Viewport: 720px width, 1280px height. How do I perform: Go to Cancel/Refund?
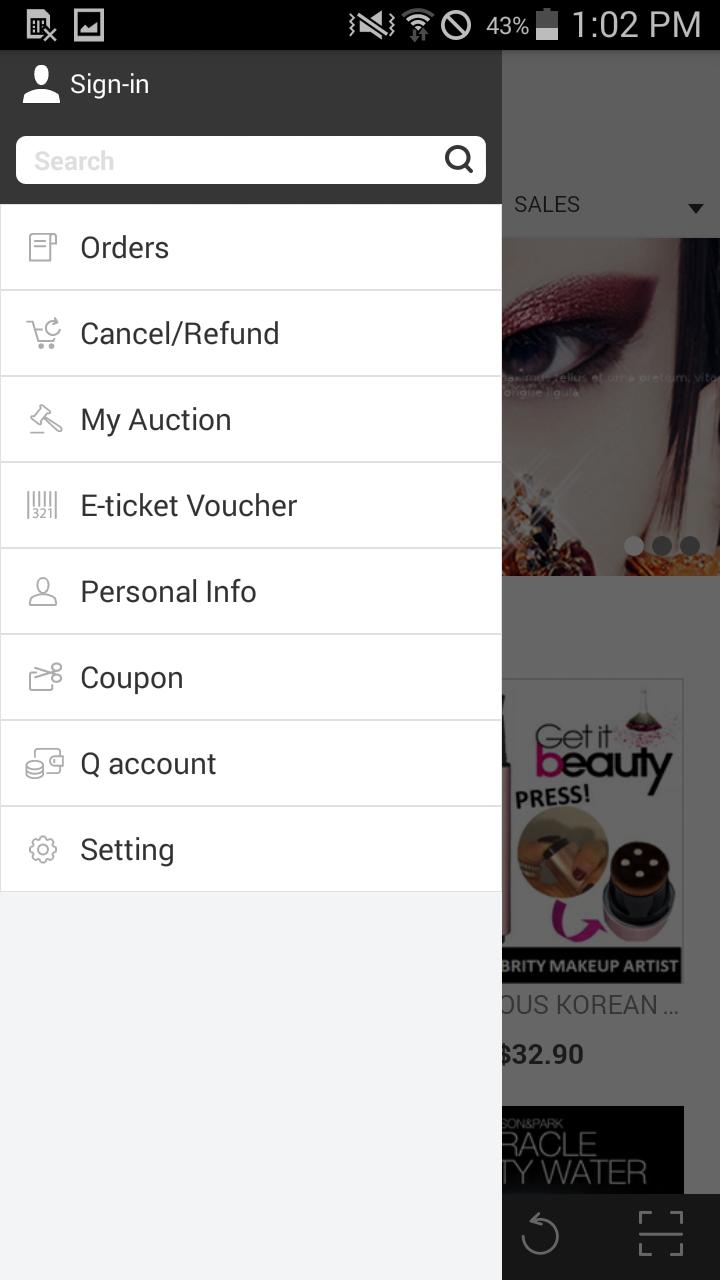point(250,334)
